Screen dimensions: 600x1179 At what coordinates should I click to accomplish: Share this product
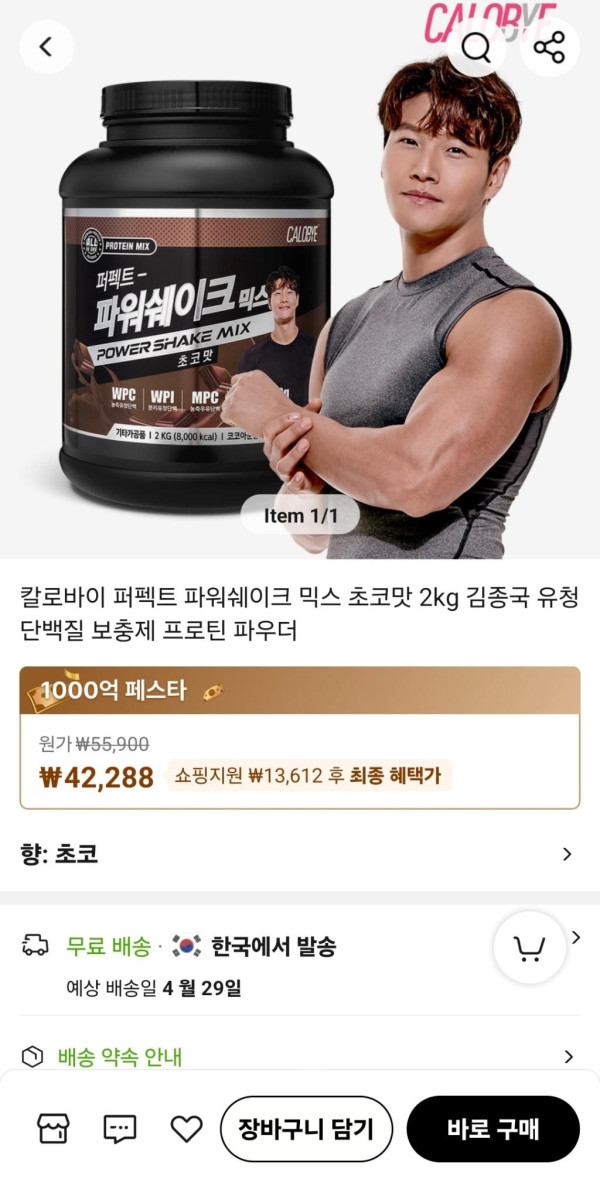(x=549, y=47)
